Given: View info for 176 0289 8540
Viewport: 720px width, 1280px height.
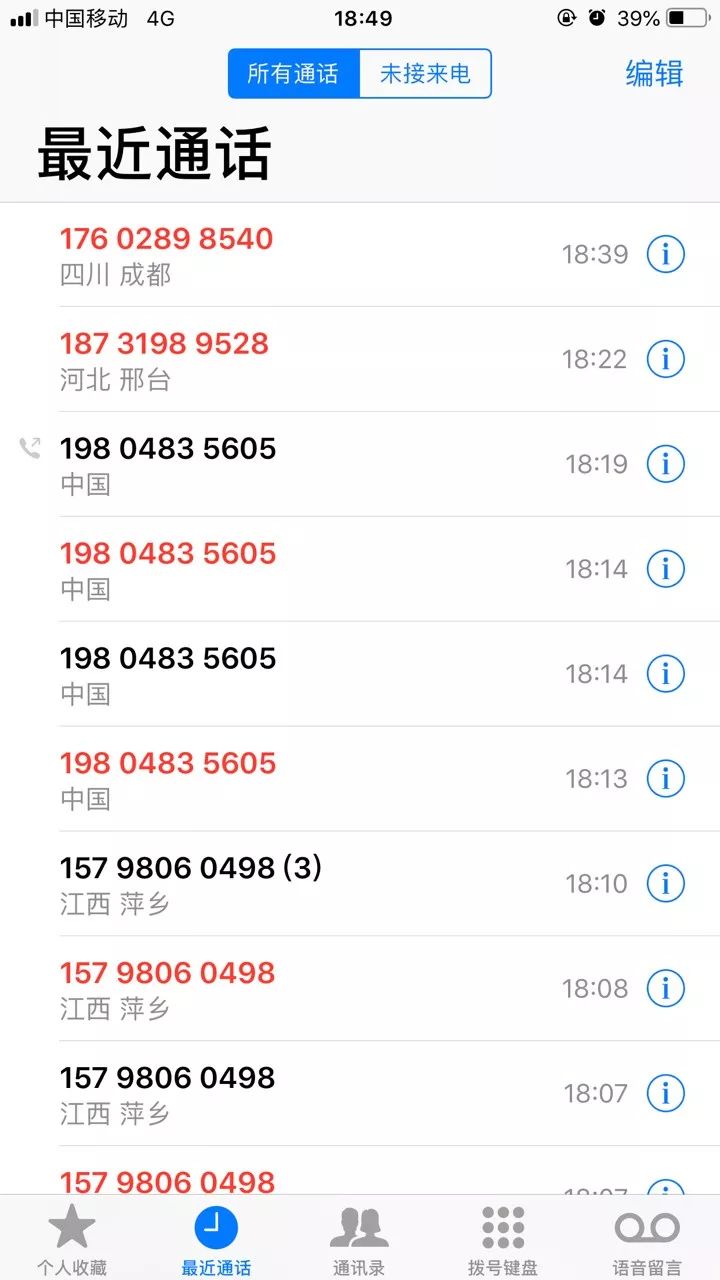Looking at the screenshot, I should coord(665,254).
